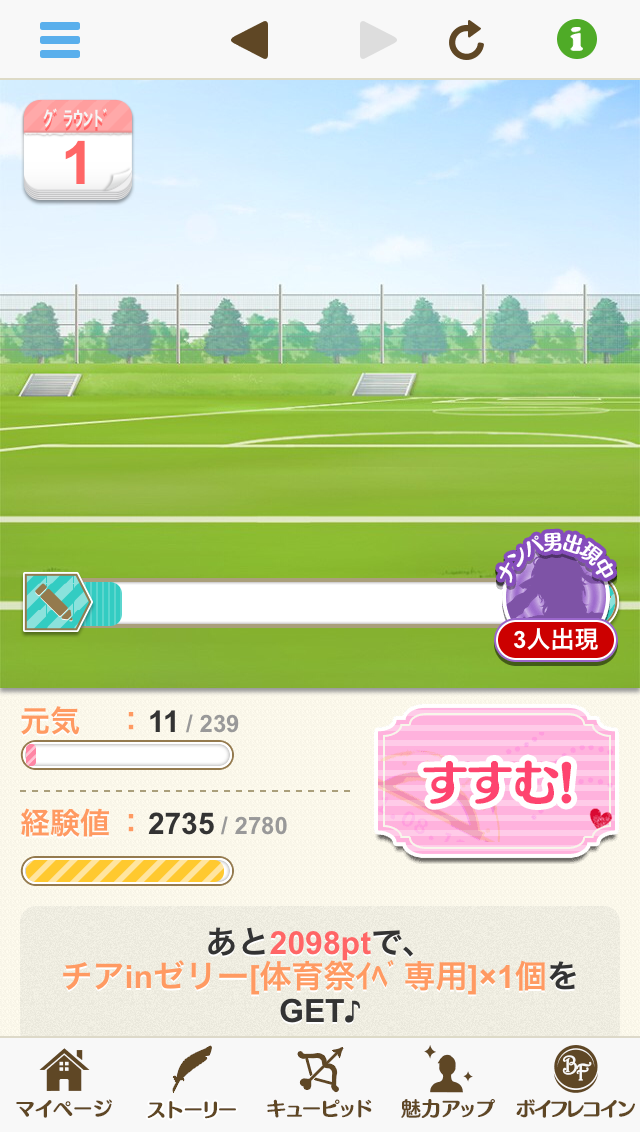Switch to the ストーリー tab
Viewport: 640px width, 1136px height.
pos(192,1085)
